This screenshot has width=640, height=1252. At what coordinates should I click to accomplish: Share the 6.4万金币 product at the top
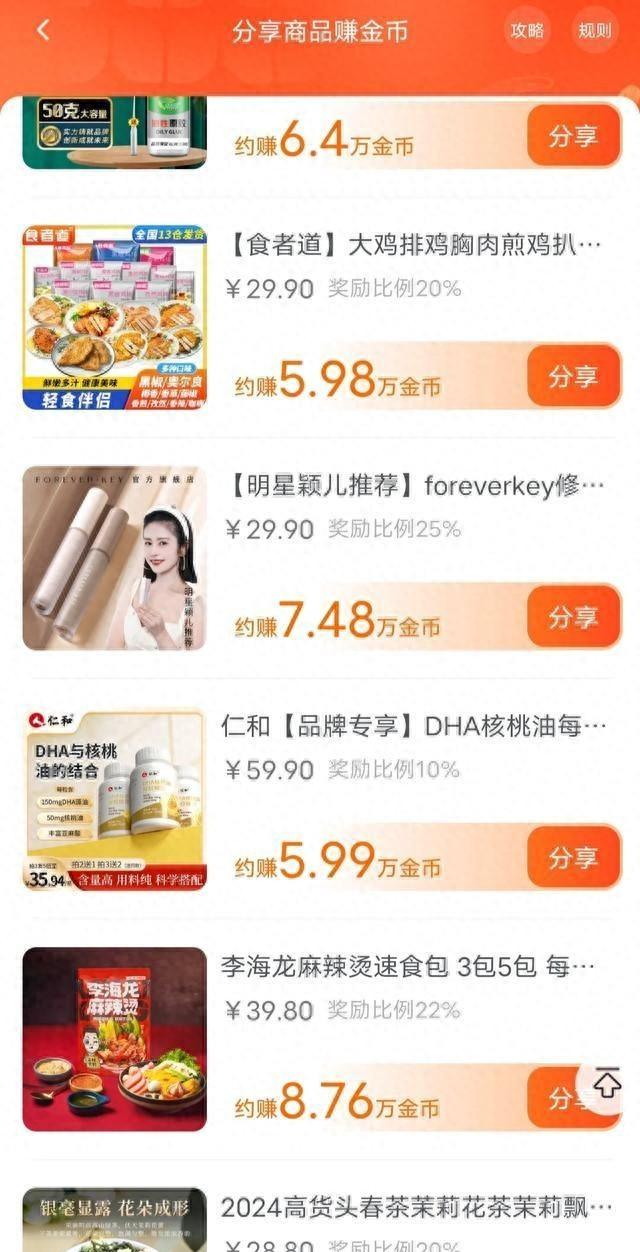[x=573, y=136]
